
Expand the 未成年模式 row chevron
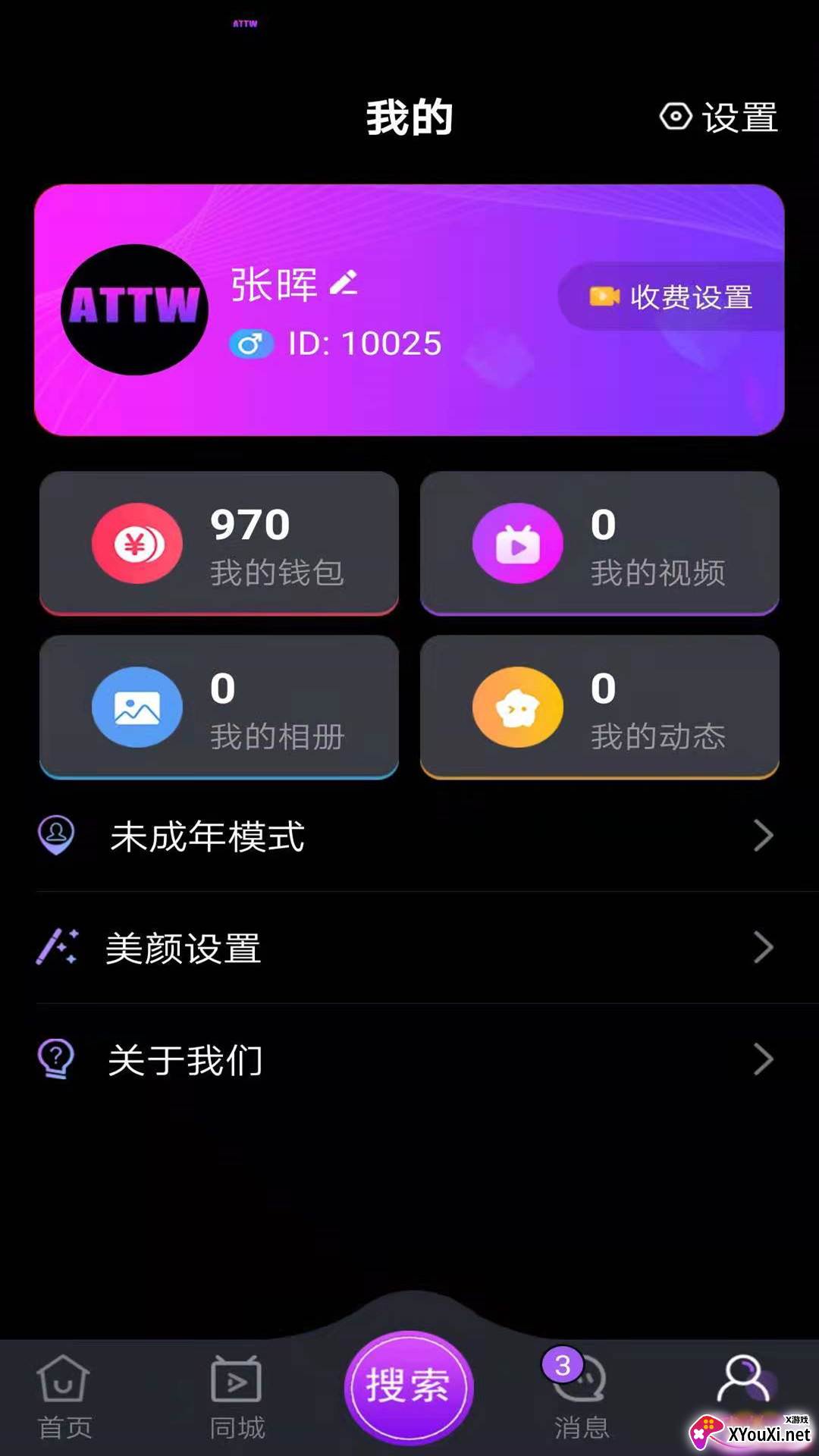pyautogui.click(x=764, y=836)
